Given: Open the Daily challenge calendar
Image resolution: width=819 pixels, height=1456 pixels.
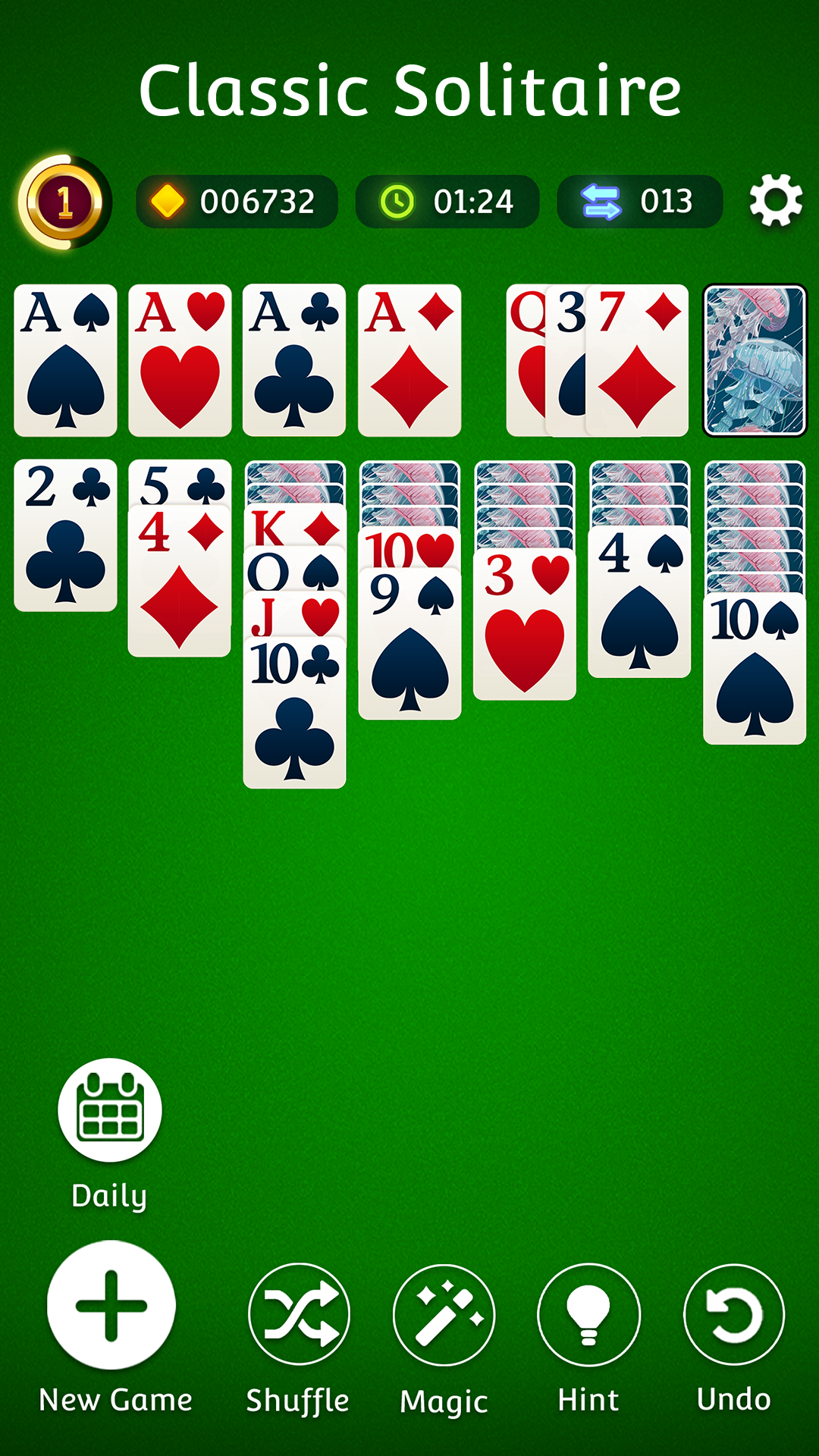Looking at the screenshot, I should [x=110, y=1109].
